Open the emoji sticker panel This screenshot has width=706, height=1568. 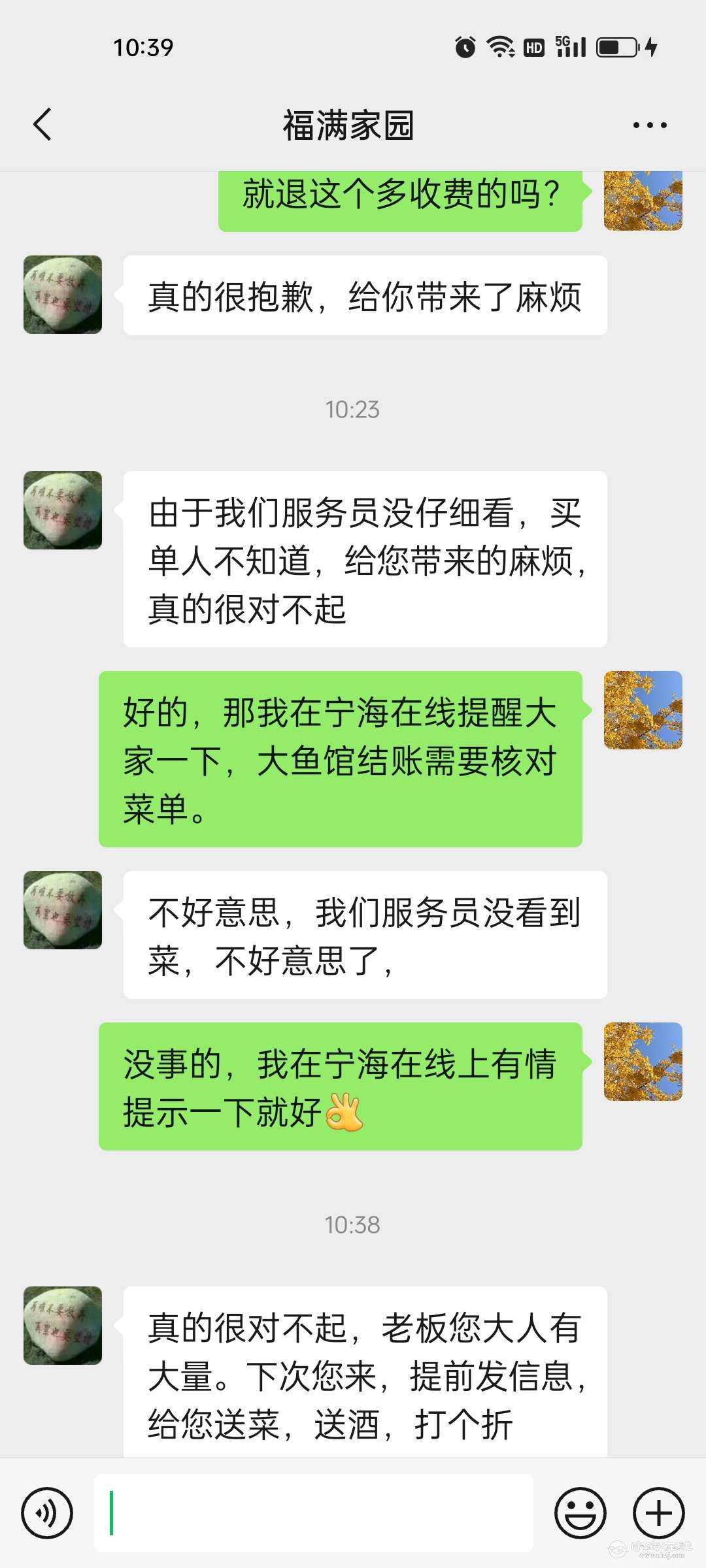pyautogui.click(x=580, y=1512)
